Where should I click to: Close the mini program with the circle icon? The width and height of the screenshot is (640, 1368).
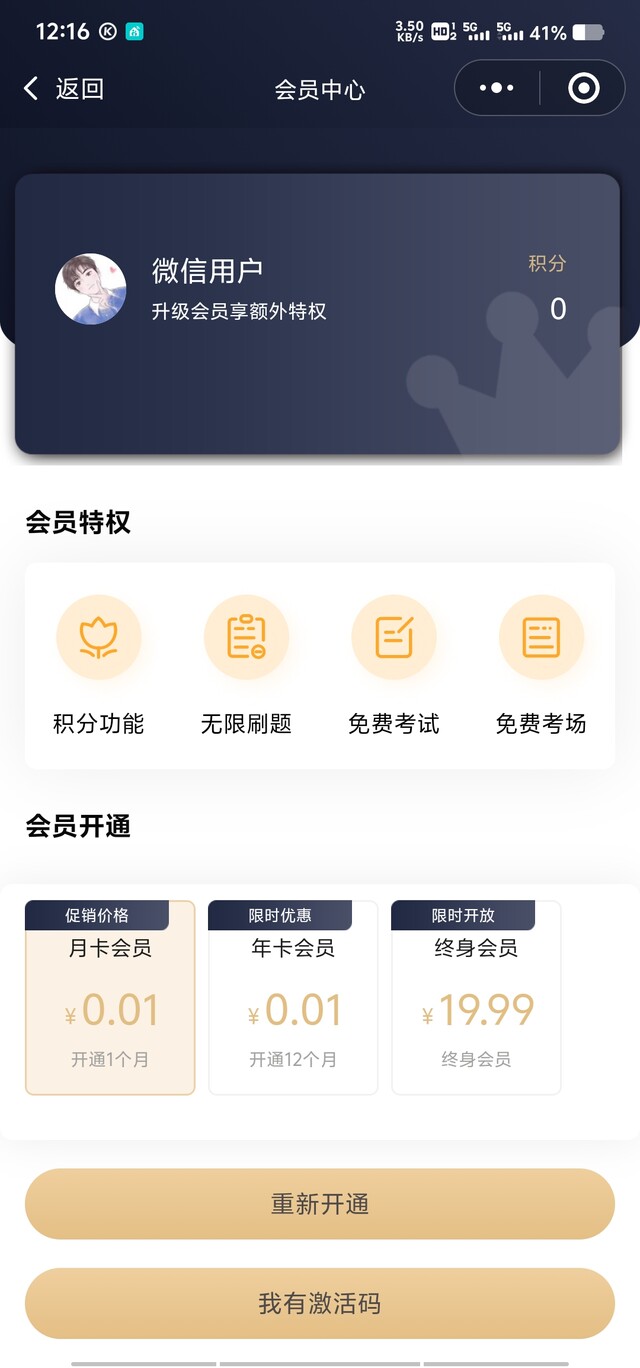583,89
